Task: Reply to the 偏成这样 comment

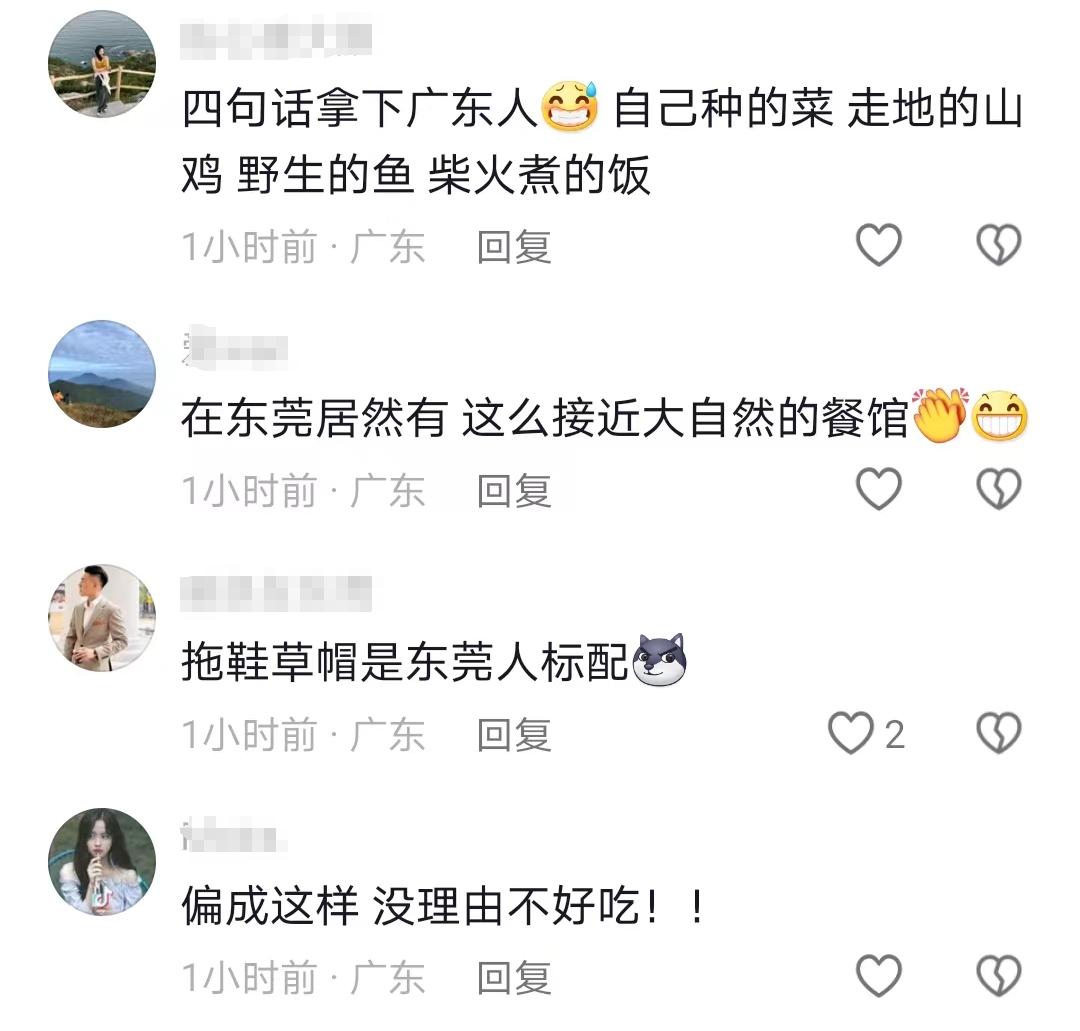Action: (514, 978)
